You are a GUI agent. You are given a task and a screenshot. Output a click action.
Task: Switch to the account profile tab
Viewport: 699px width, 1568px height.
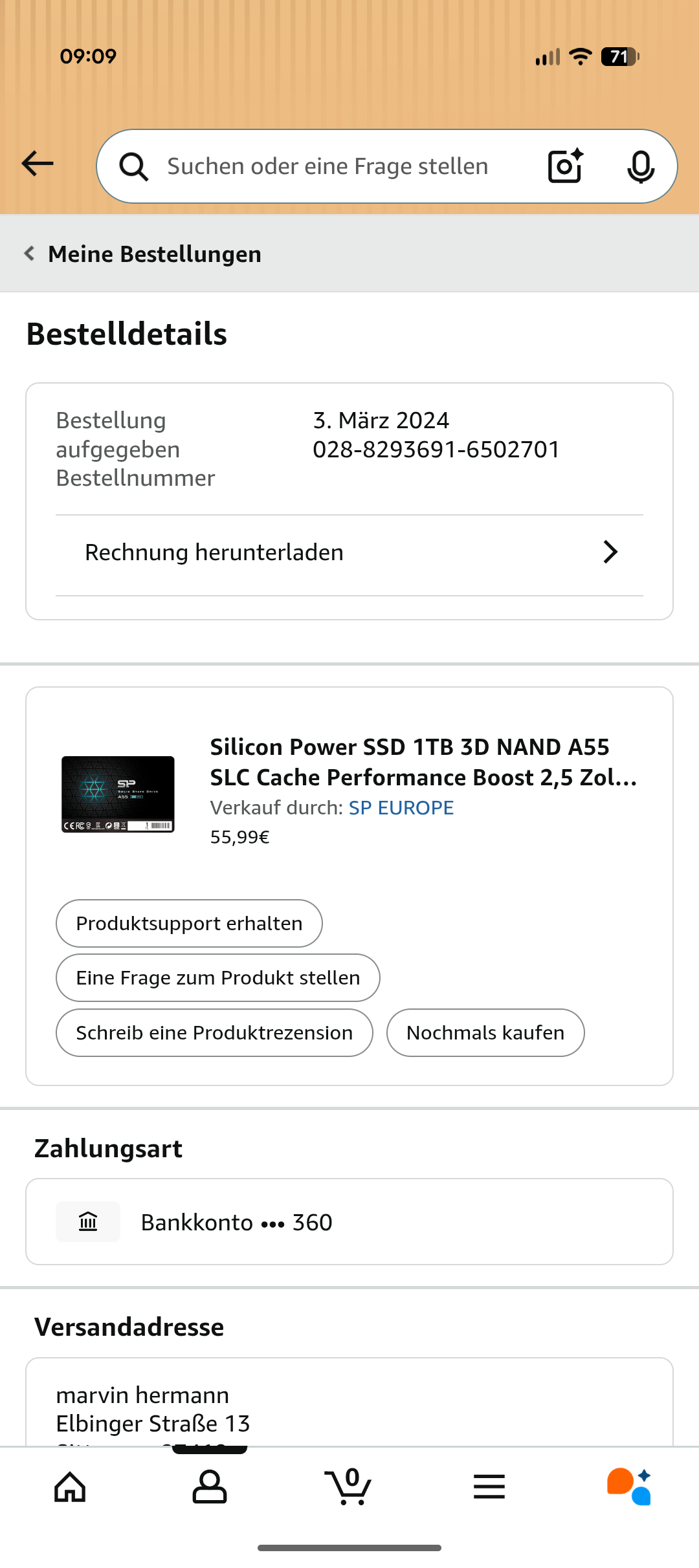click(210, 1486)
